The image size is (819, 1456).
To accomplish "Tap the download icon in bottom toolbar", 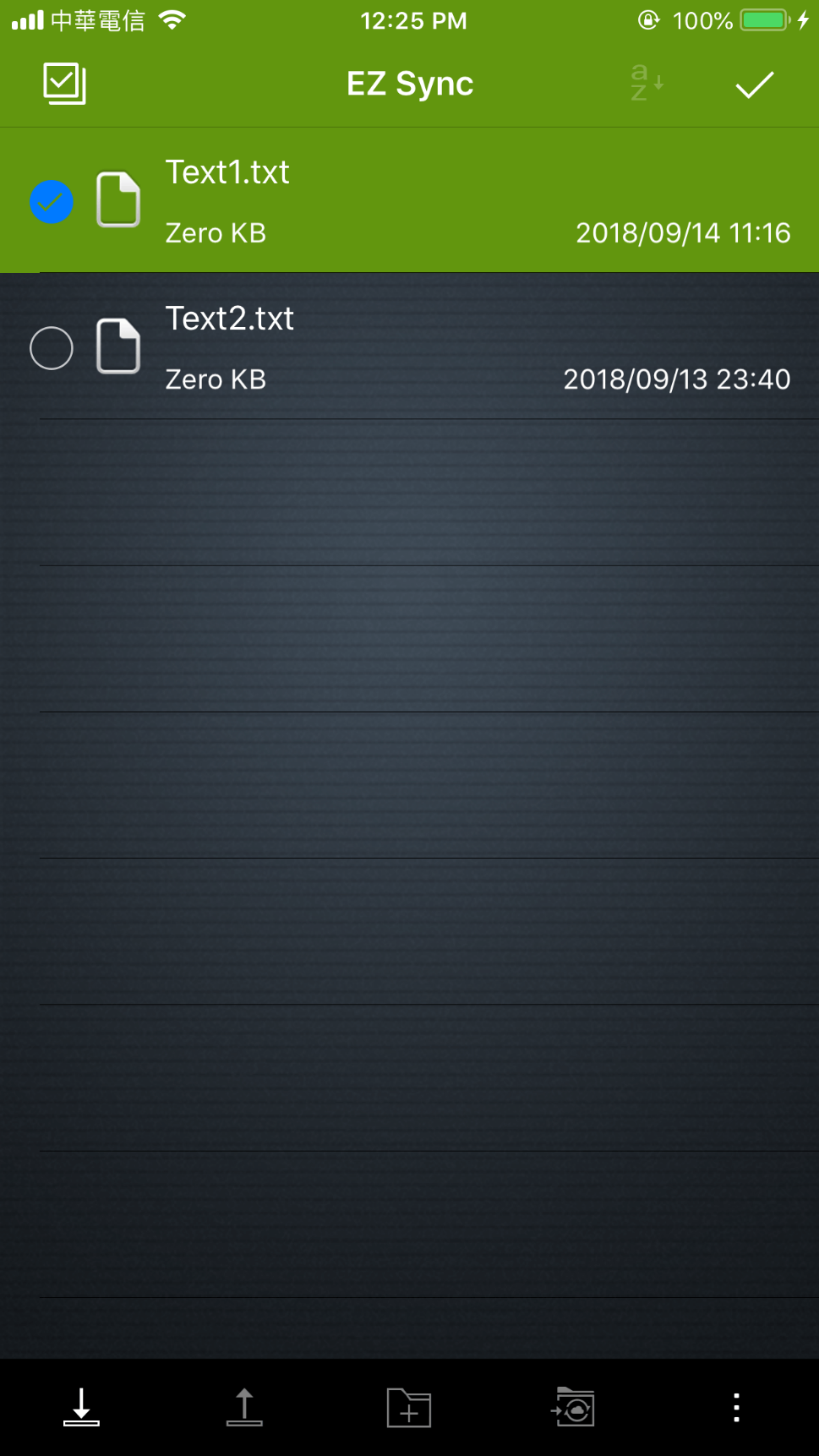I will [81, 1407].
